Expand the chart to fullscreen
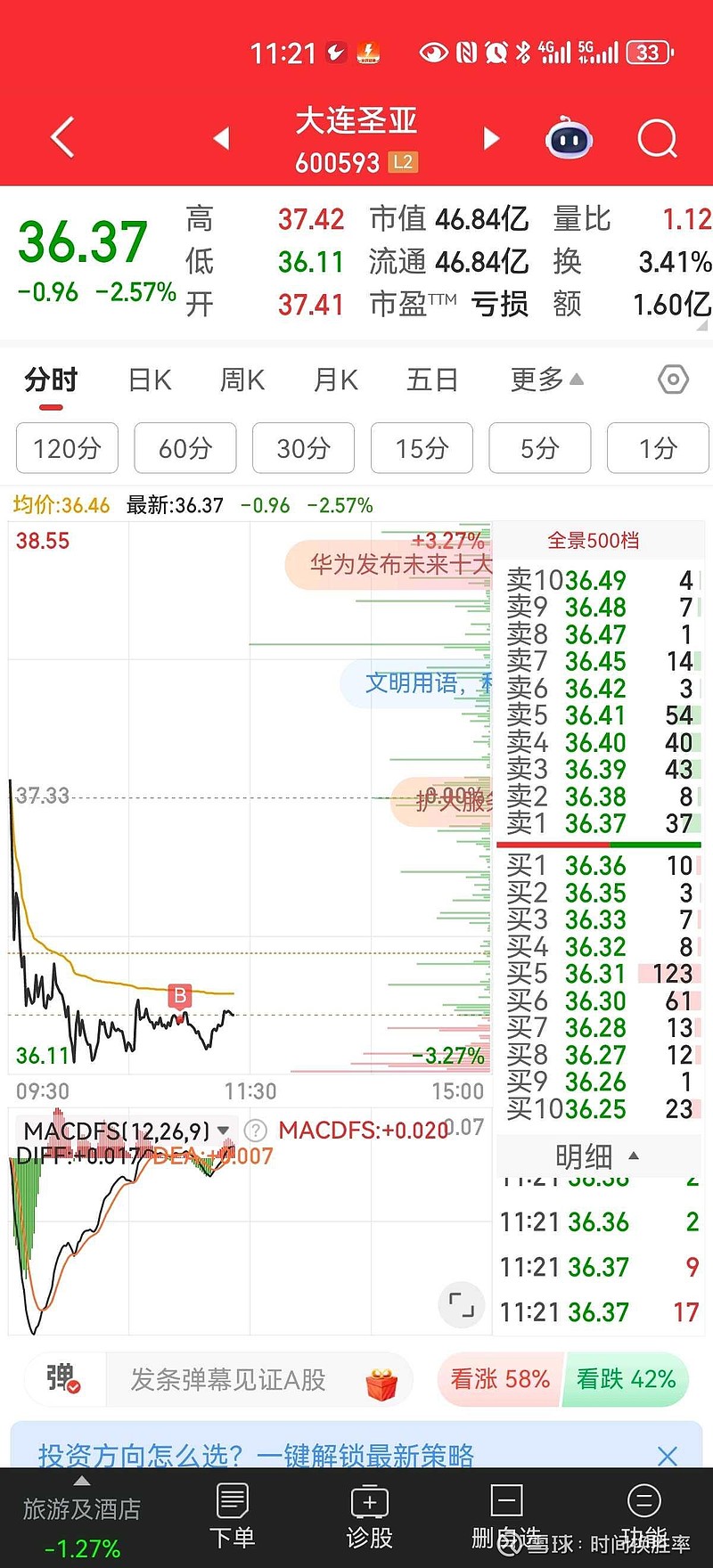 coord(461,1305)
